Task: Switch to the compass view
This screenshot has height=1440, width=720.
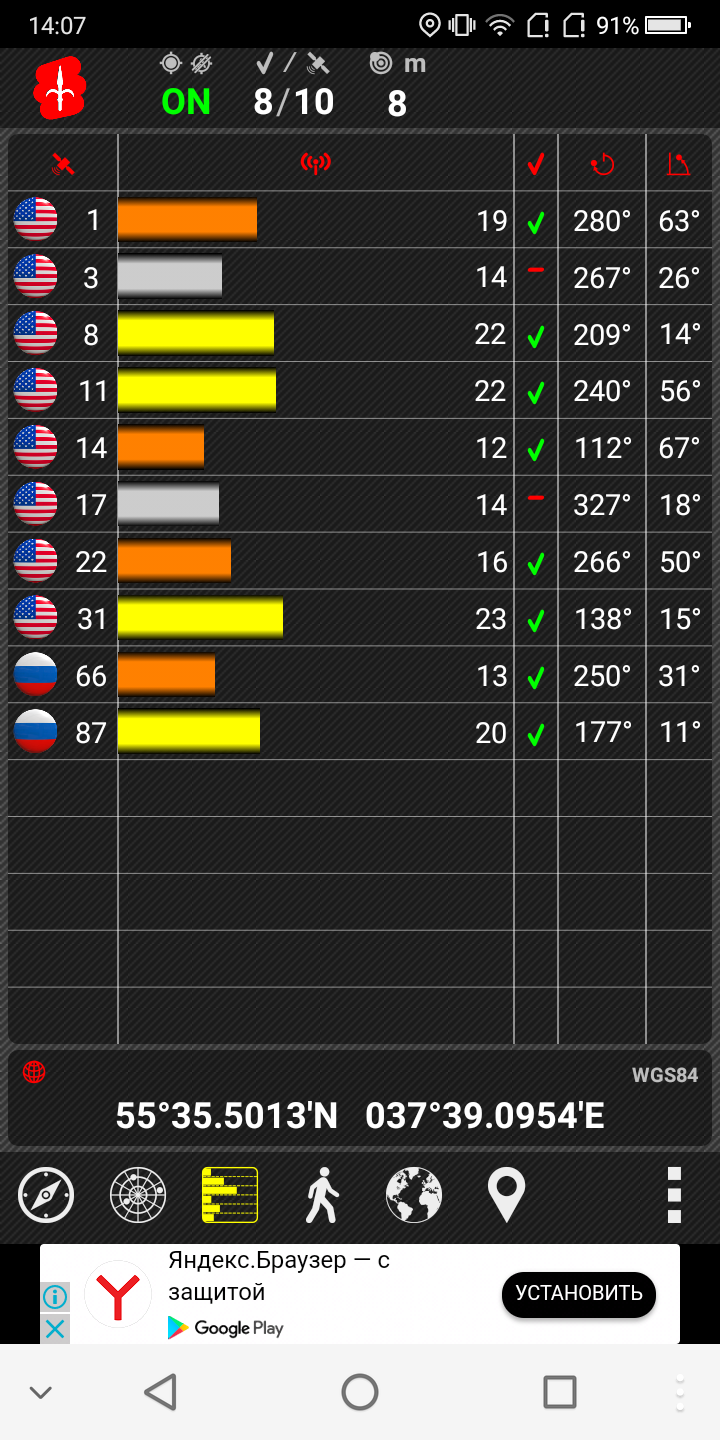Action: click(46, 1195)
